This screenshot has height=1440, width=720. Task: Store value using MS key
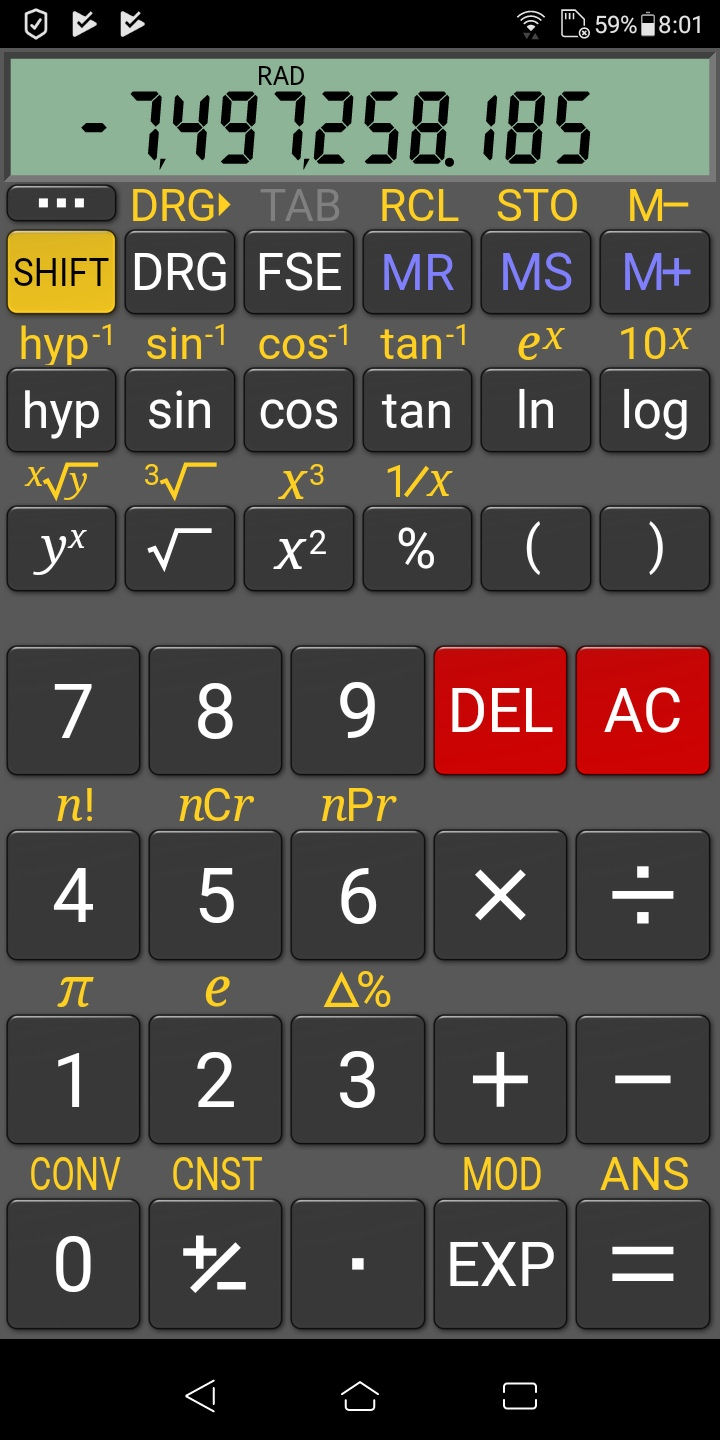coord(536,272)
